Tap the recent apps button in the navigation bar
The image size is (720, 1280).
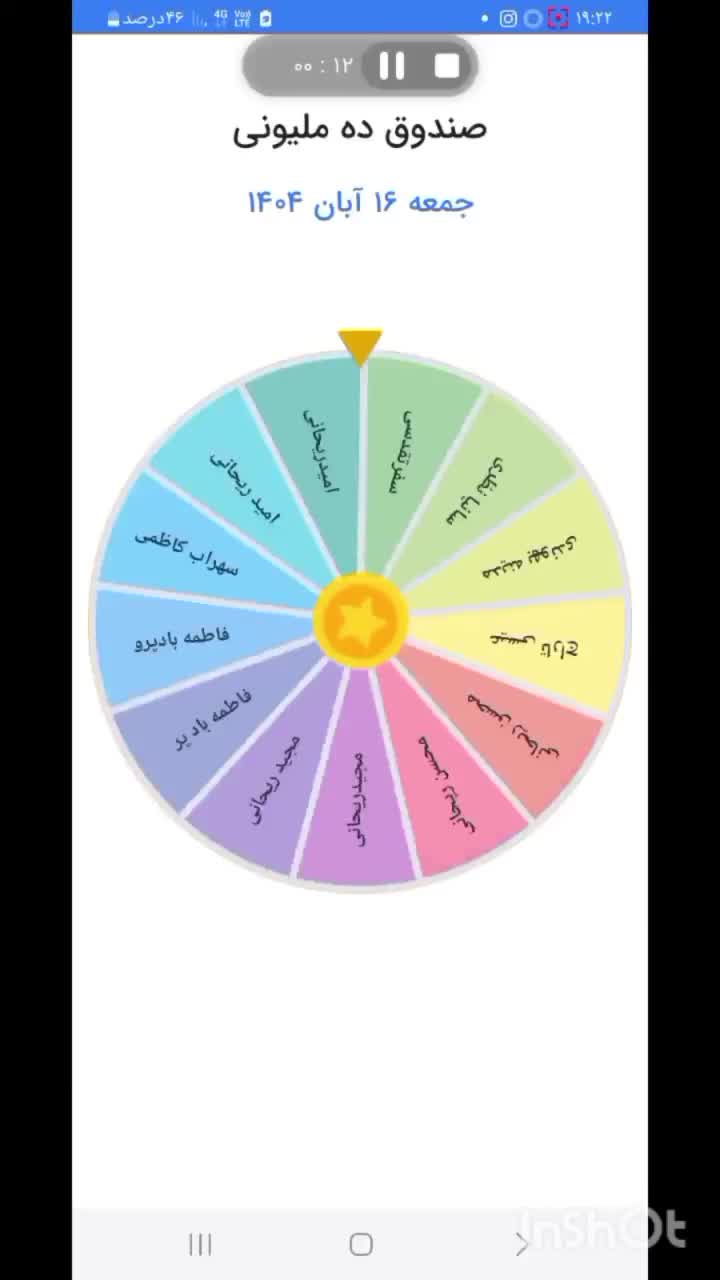point(200,1245)
